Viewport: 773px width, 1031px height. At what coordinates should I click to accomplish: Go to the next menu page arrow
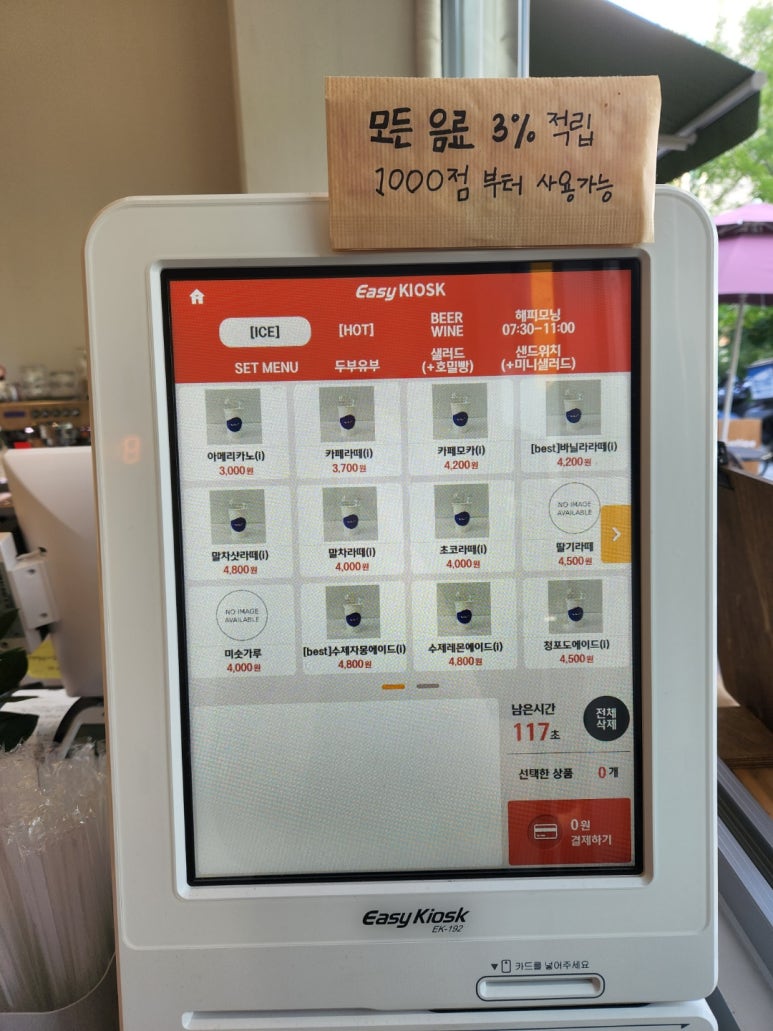[x=616, y=534]
